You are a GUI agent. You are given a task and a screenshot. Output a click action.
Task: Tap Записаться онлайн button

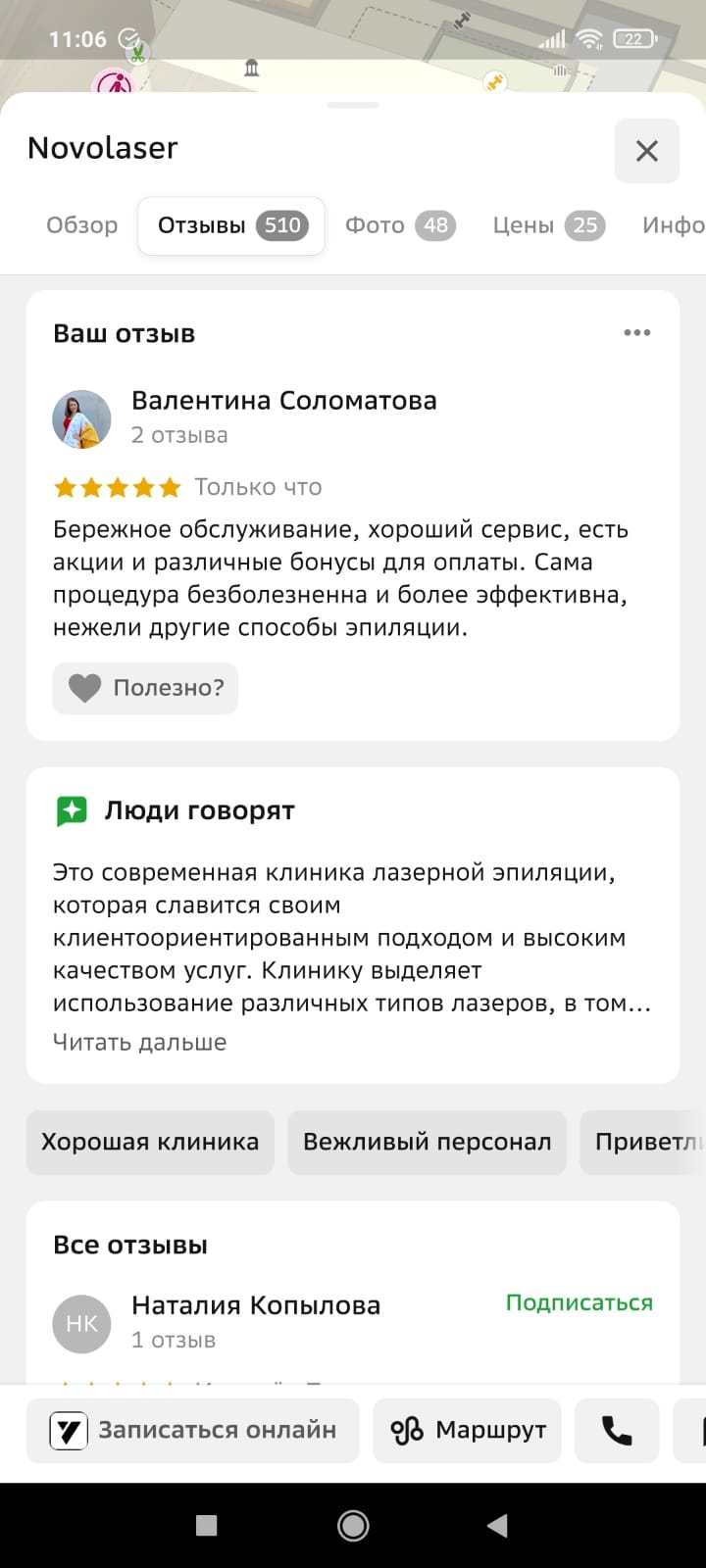coord(193,1431)
